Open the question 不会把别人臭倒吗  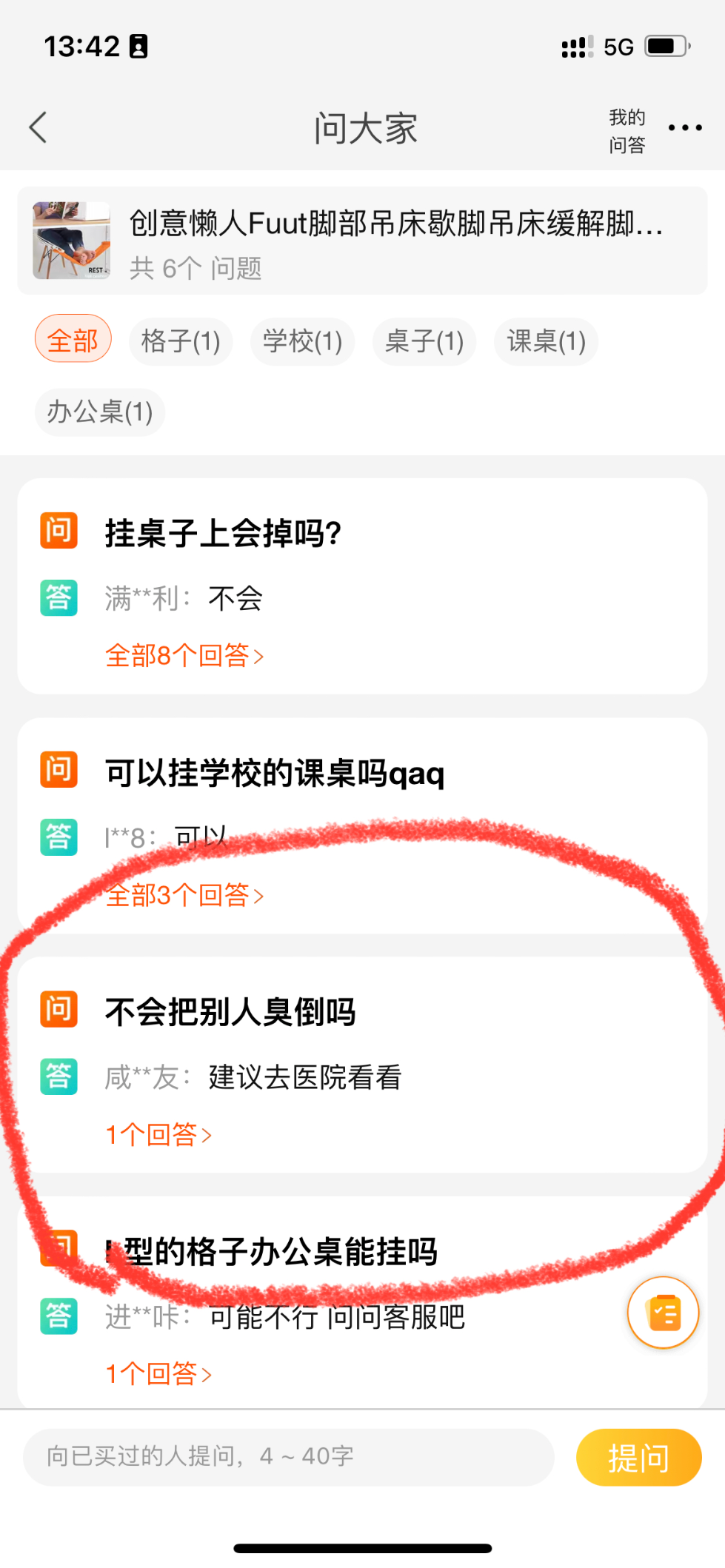point(230,1012)
